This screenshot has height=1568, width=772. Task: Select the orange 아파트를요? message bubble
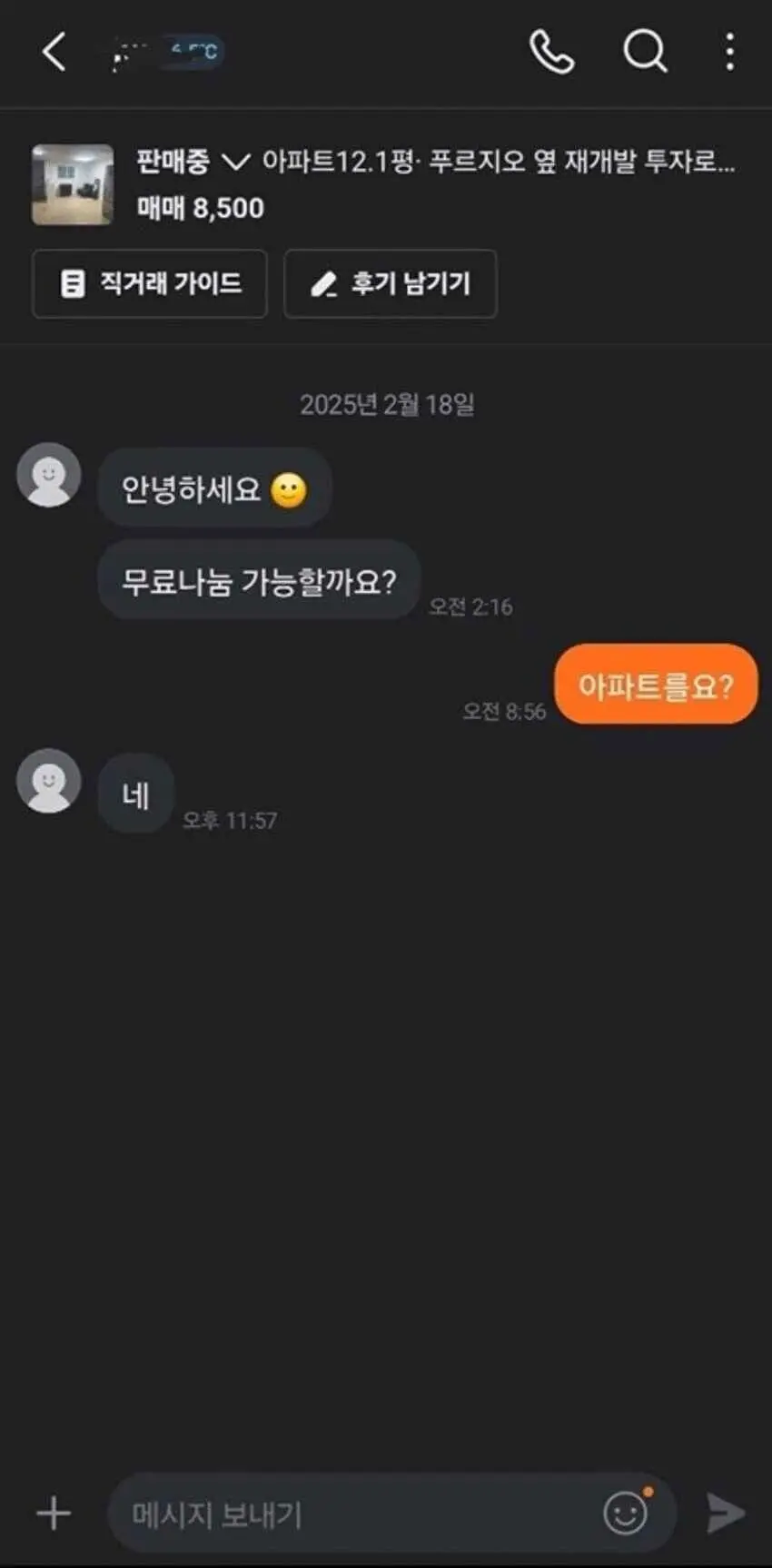656,685
